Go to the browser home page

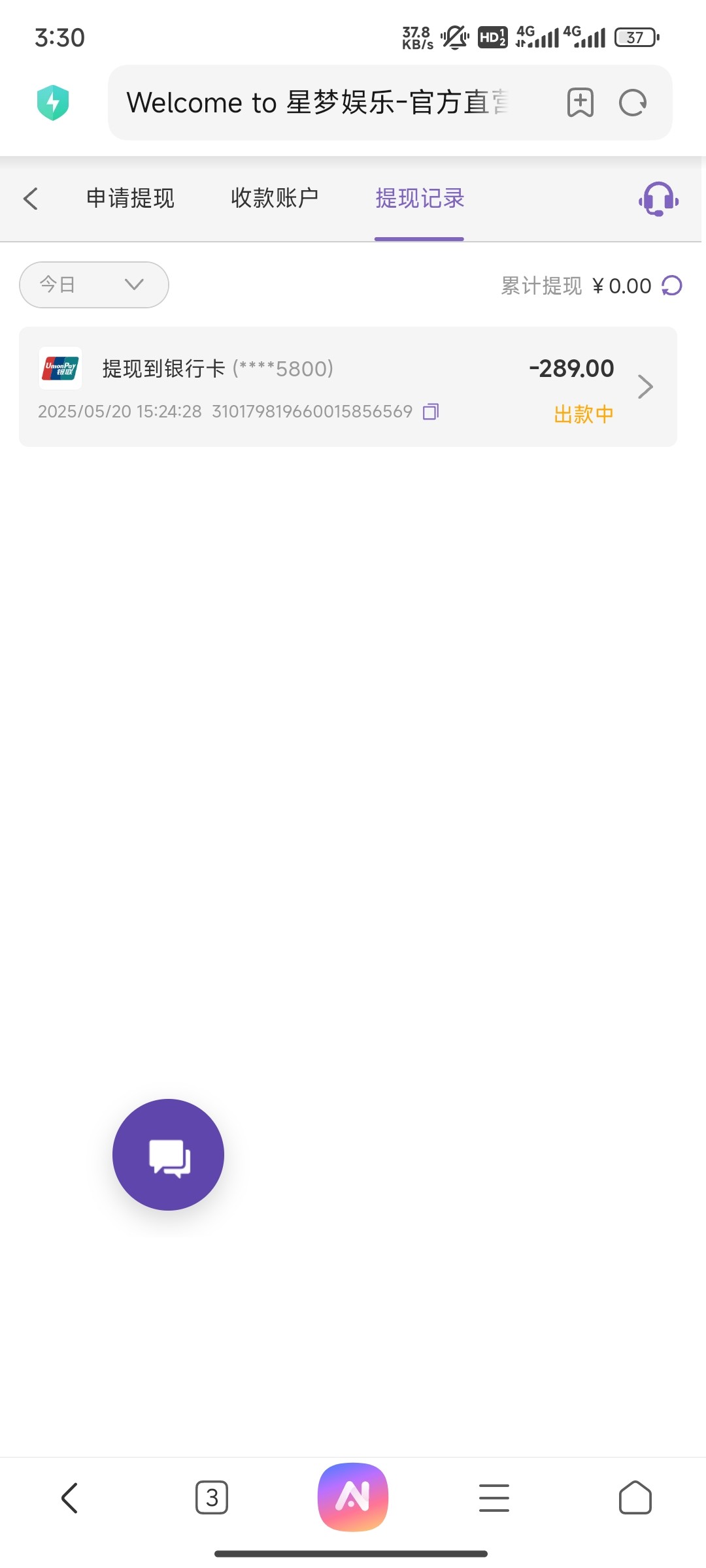pyautogui.click(x=635, y=1497)
